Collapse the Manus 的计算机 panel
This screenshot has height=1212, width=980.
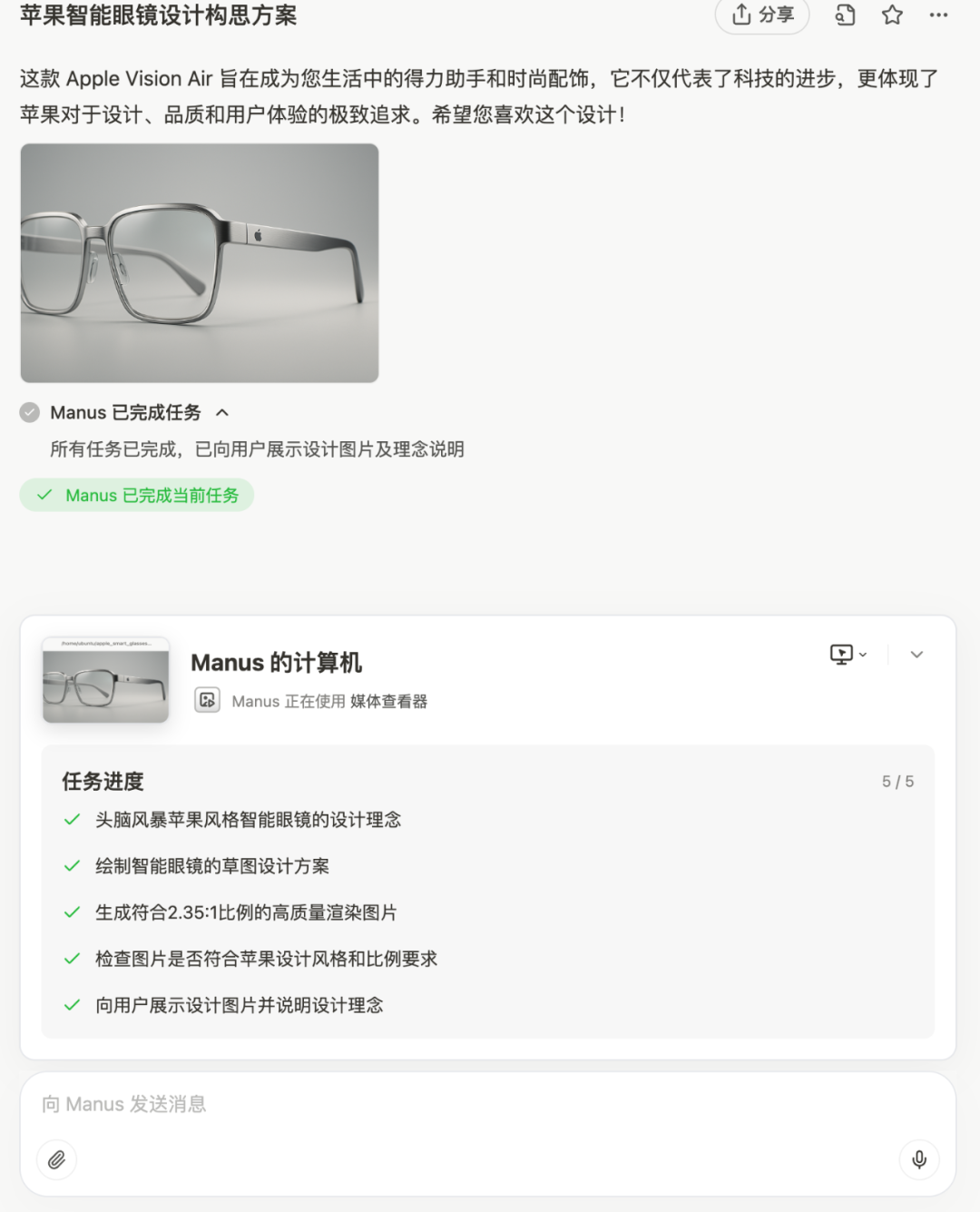click(x=916, y=655)
